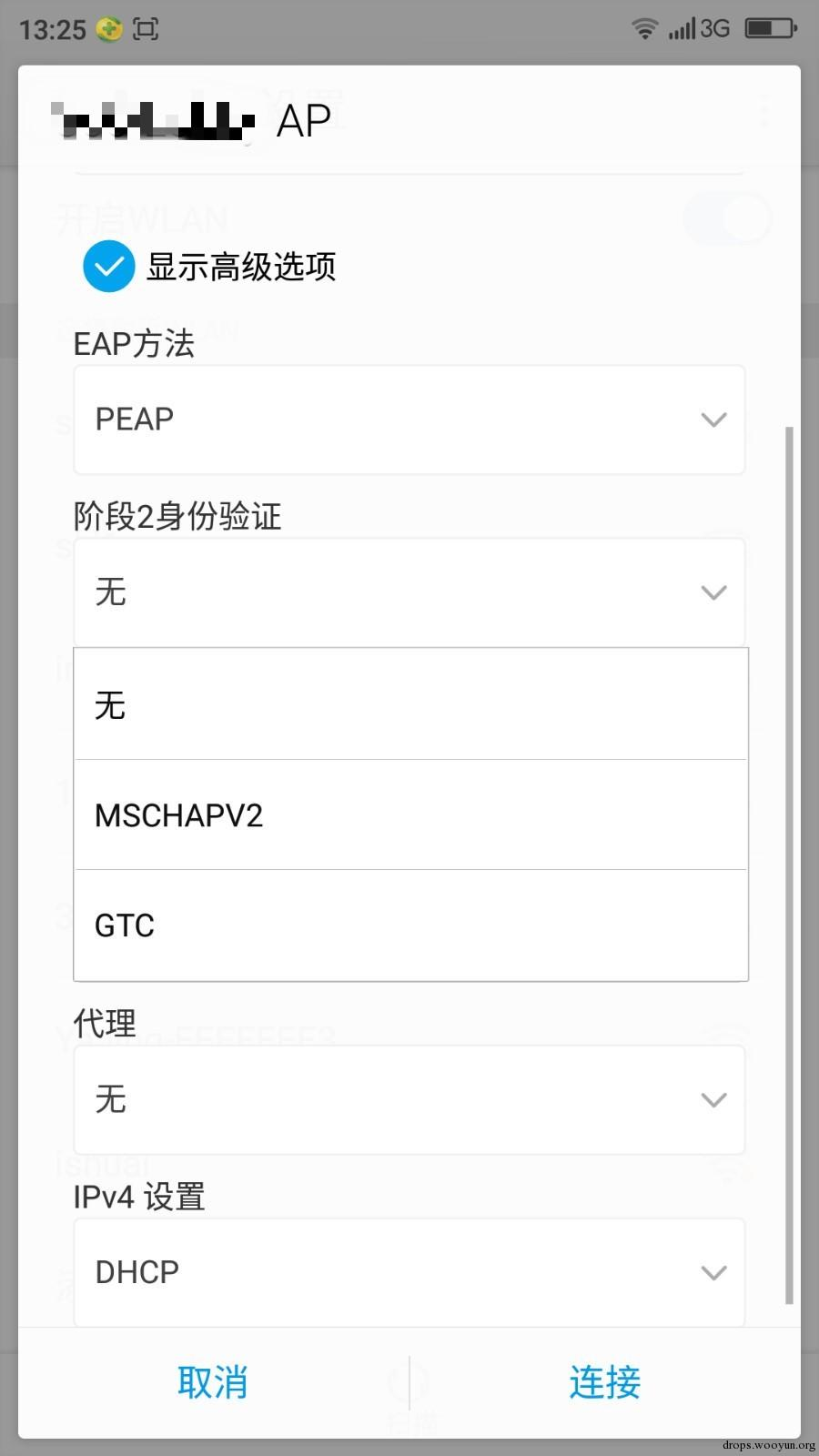Select 无 from the open option list
This screenshot has height=1456, width=819.
[x=409, y=705]
